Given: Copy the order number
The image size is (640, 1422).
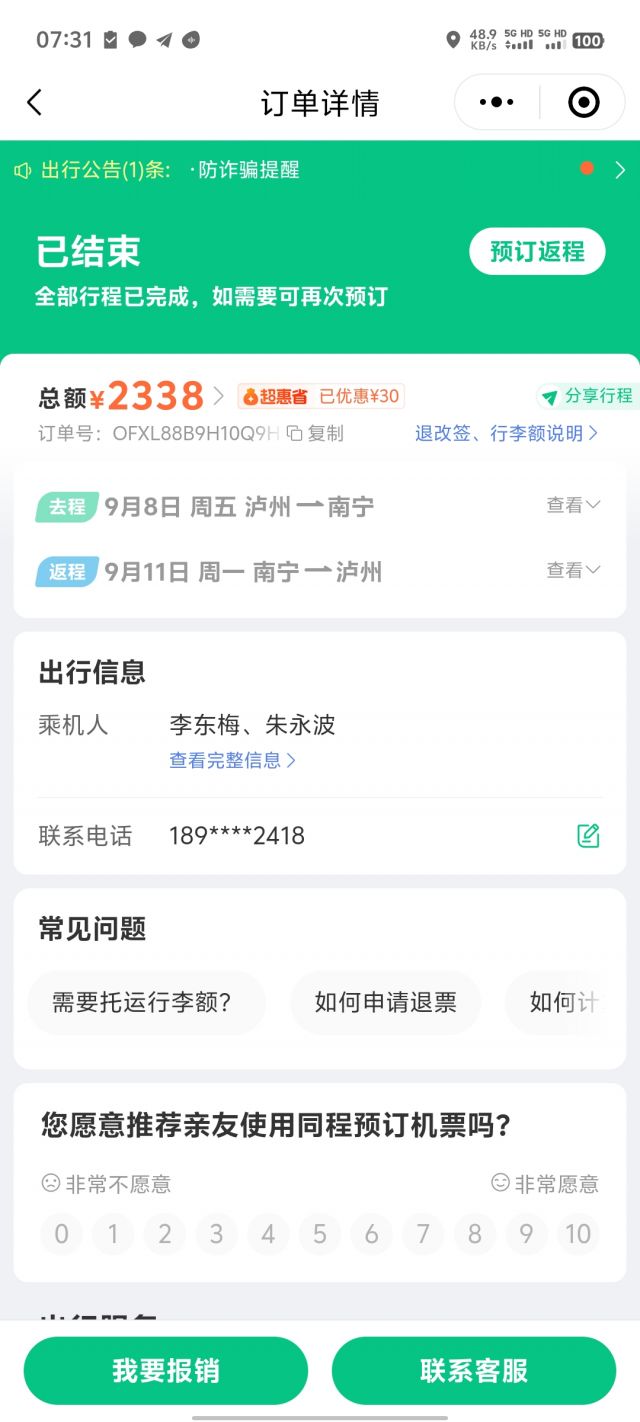Looking at the screenshot, I should 316,433.
